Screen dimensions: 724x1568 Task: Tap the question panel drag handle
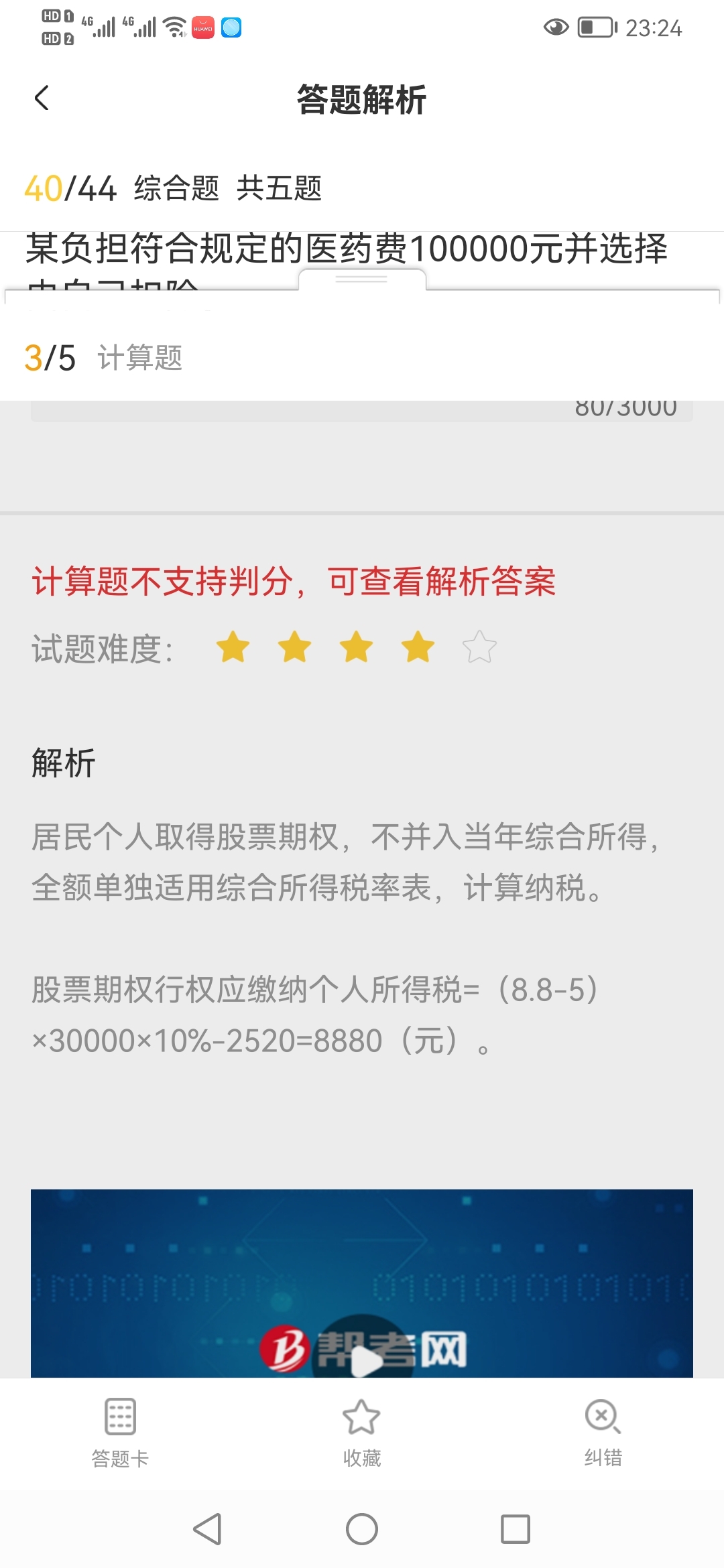coord(361,279)
